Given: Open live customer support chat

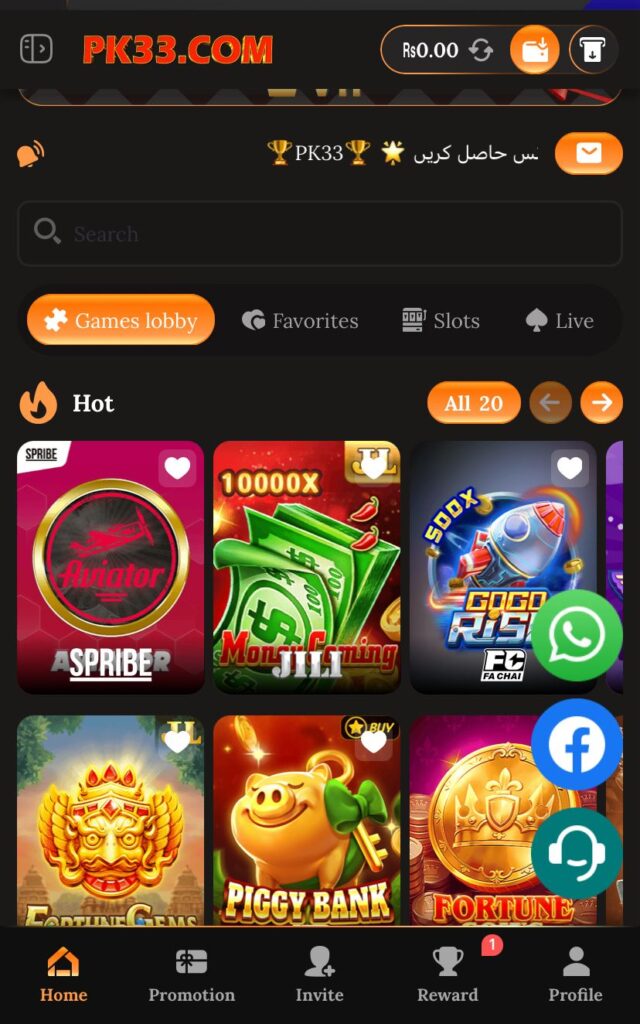Looking at the screenshot, I should pos(576,852).
